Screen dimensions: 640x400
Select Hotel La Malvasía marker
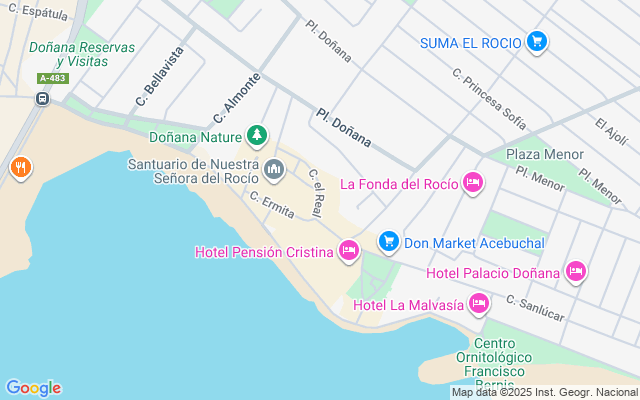(x=479, y=303)
